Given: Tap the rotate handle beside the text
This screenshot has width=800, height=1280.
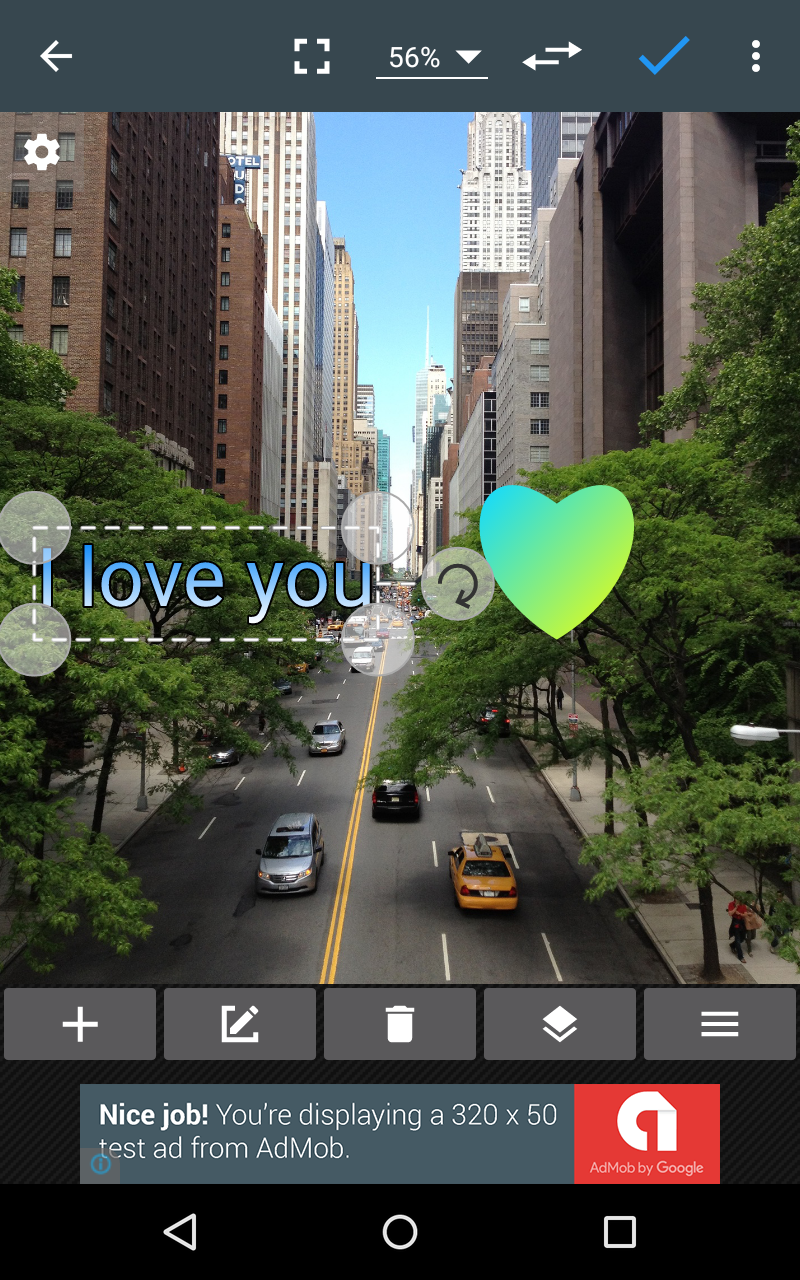Looking at the screenshot, I should click(x=458, y=584).
